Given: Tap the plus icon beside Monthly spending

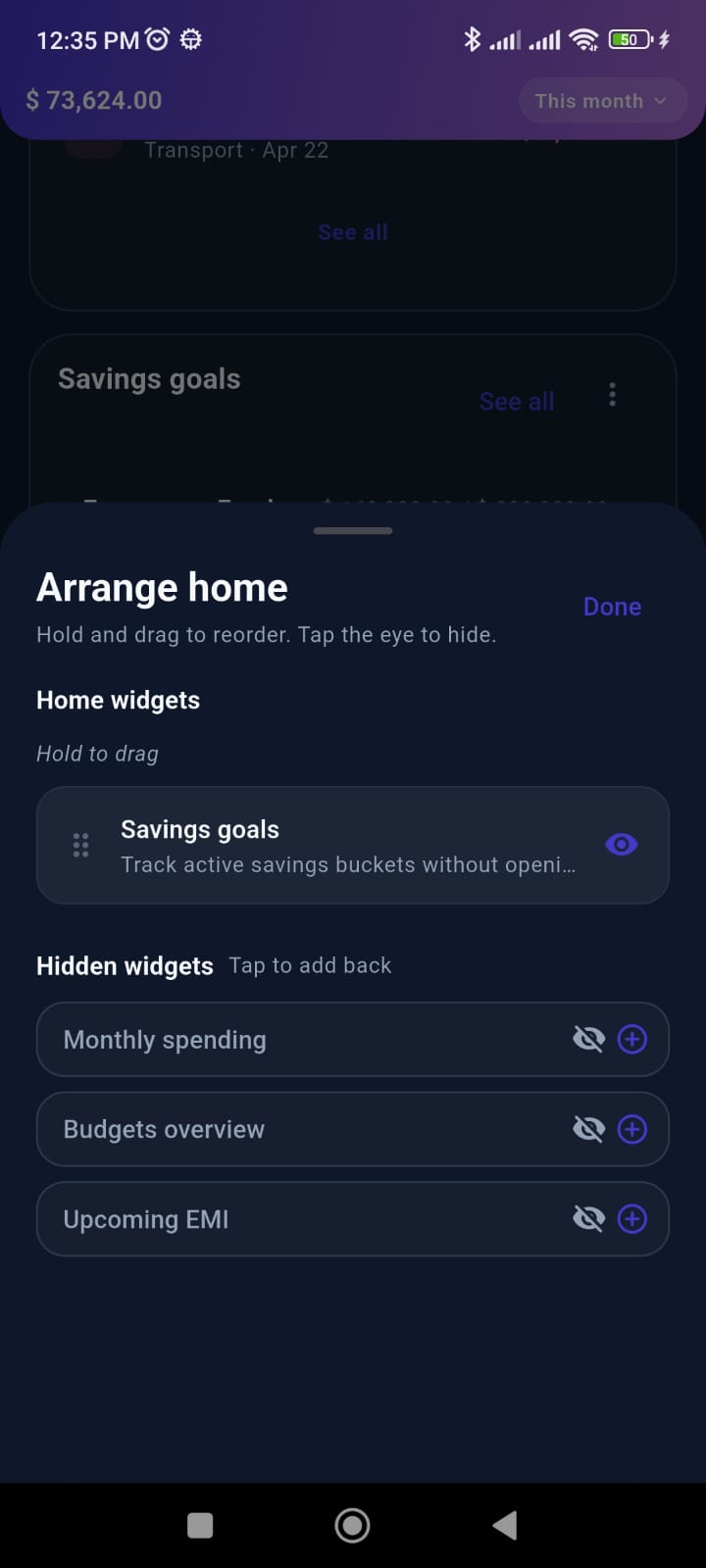Looking at the screenshot, I should [632, 1038].
